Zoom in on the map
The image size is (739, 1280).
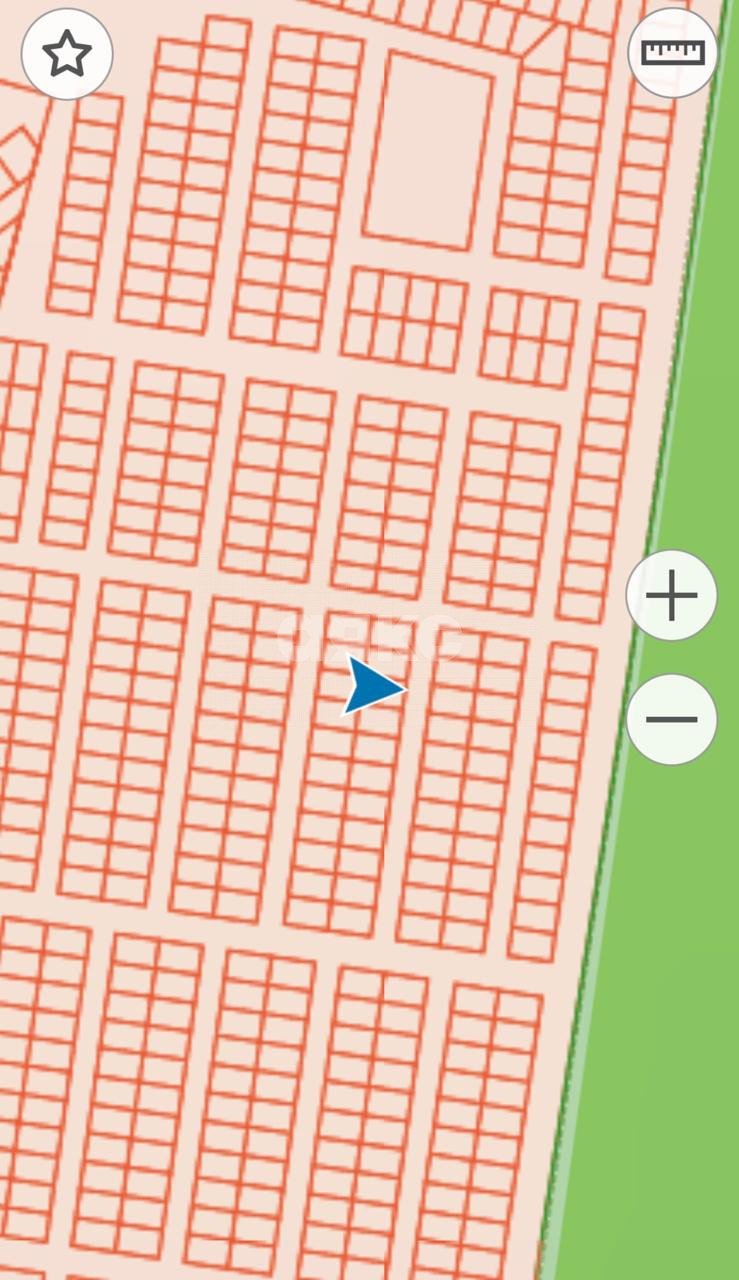(x=671, y=596)
